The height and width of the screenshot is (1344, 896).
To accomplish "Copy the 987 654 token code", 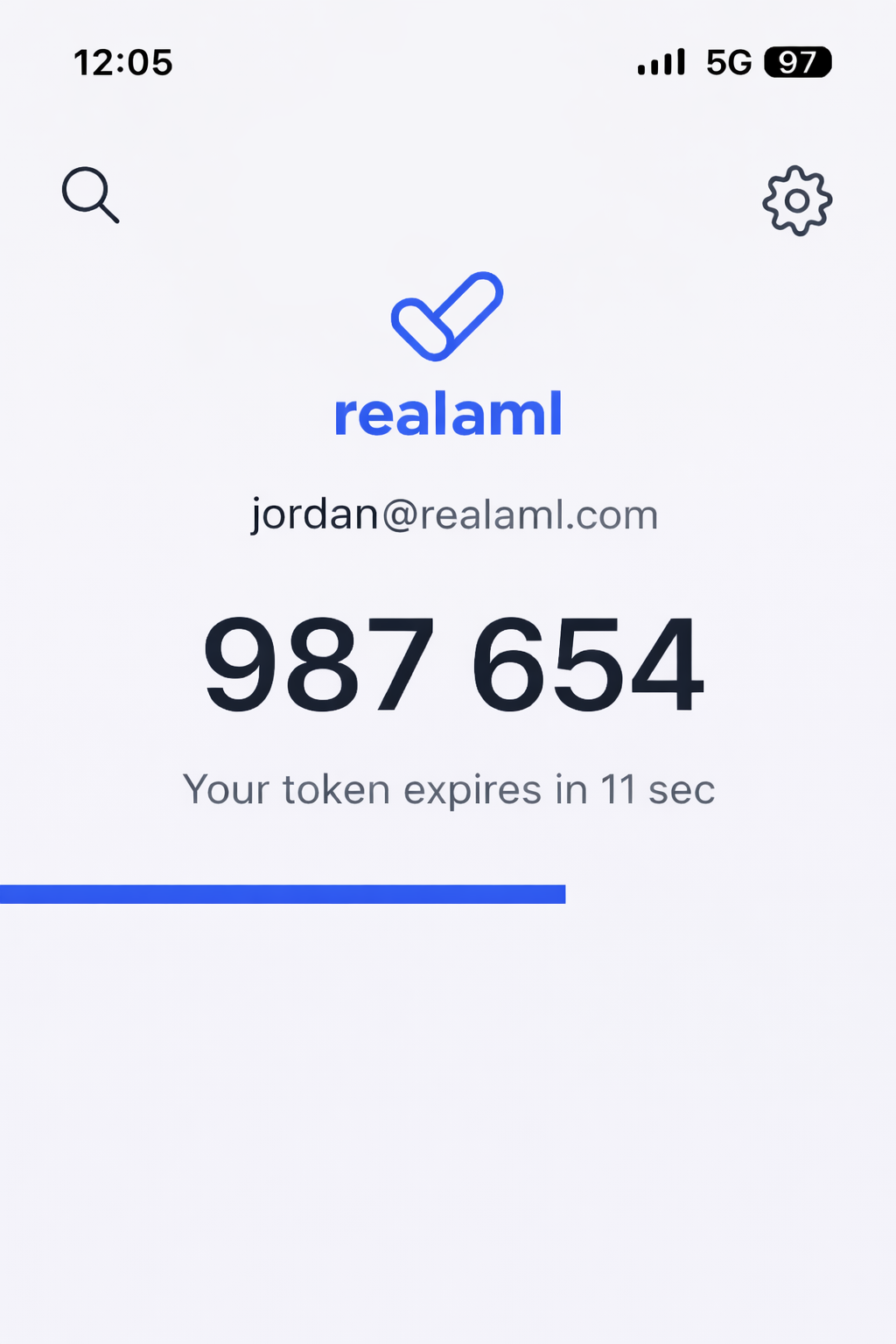I will pyautogui.click(x=452, y=664).
